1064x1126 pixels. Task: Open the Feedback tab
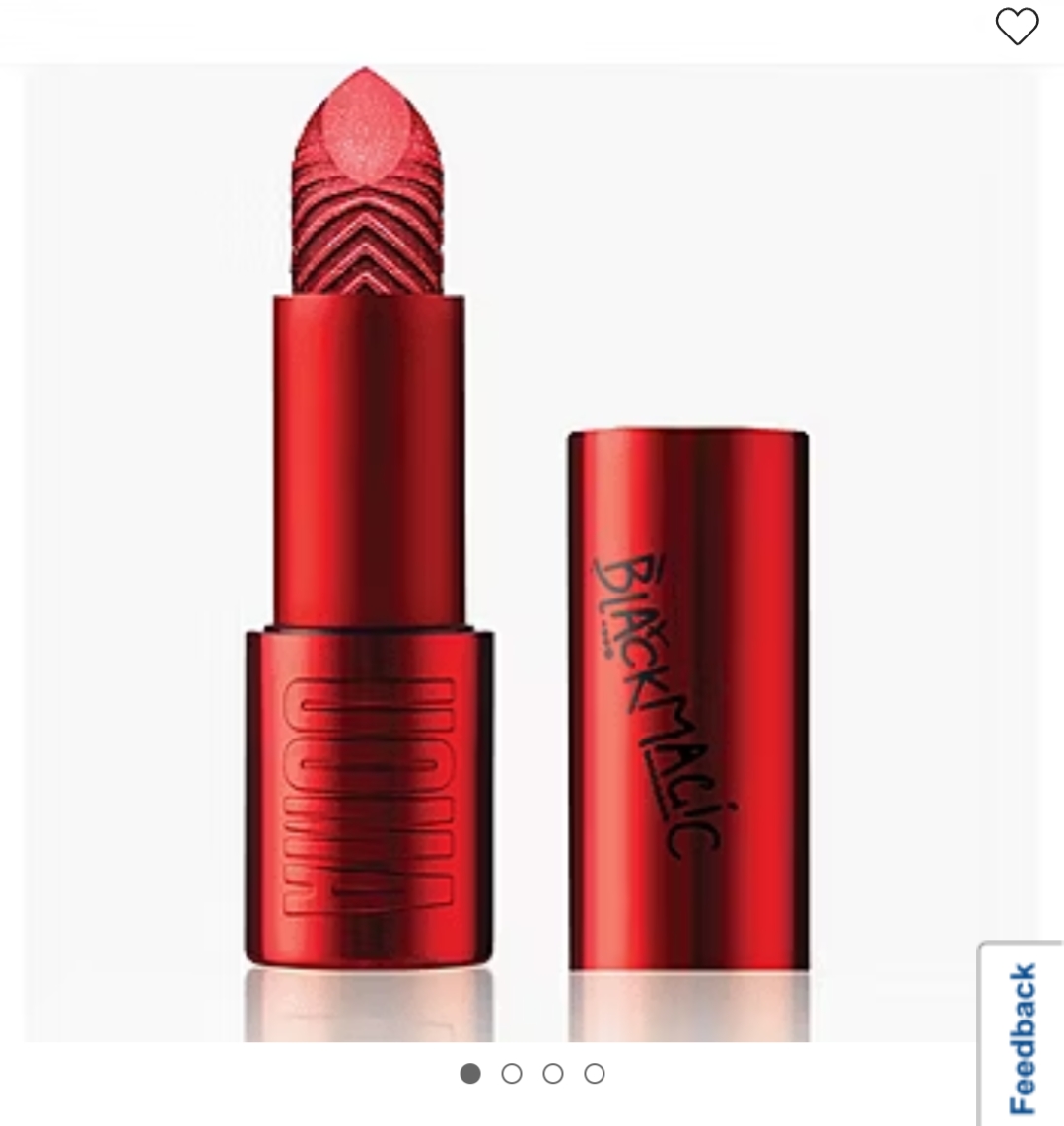1023,1037
